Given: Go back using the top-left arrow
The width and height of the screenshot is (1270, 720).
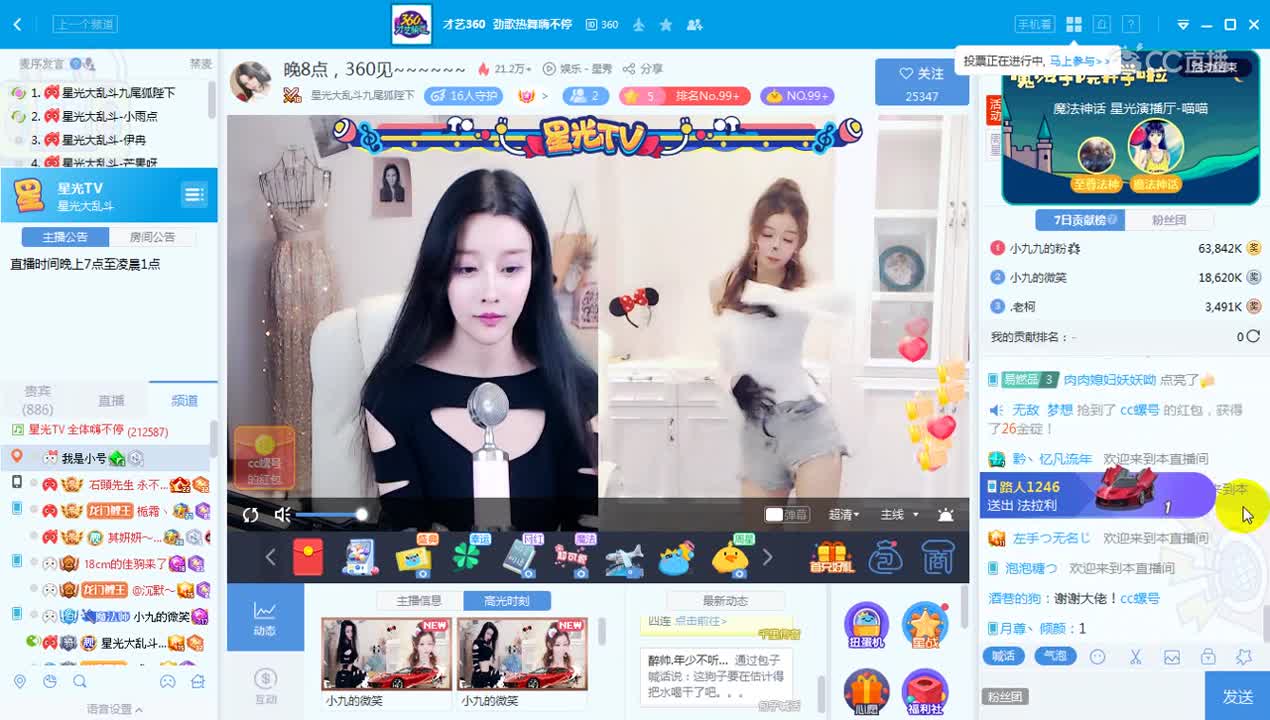Looking at the screenshot, I should 18,24.
